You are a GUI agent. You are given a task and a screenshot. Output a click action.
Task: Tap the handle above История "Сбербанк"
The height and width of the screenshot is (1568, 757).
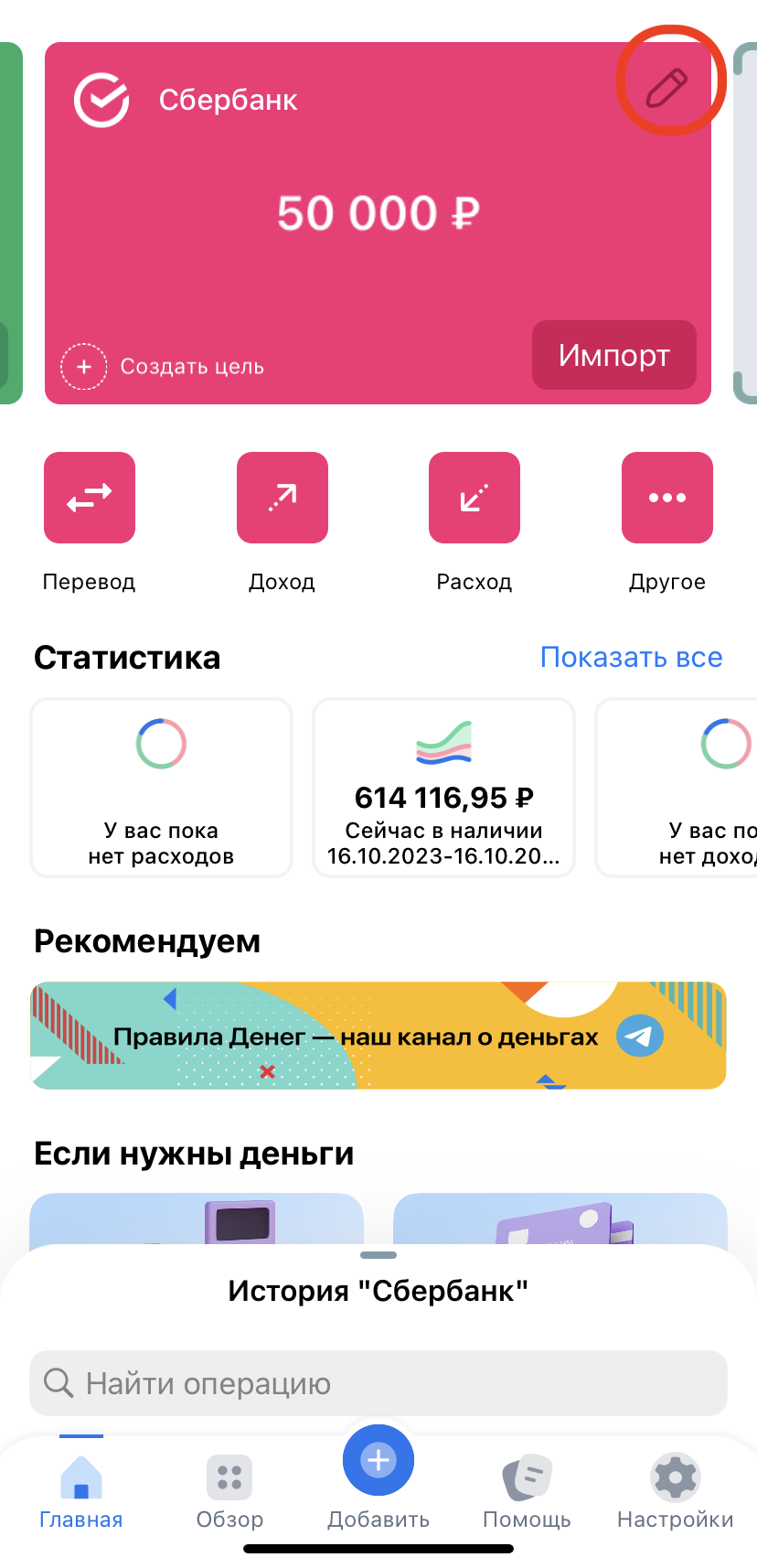click(x=378, y=1255)
